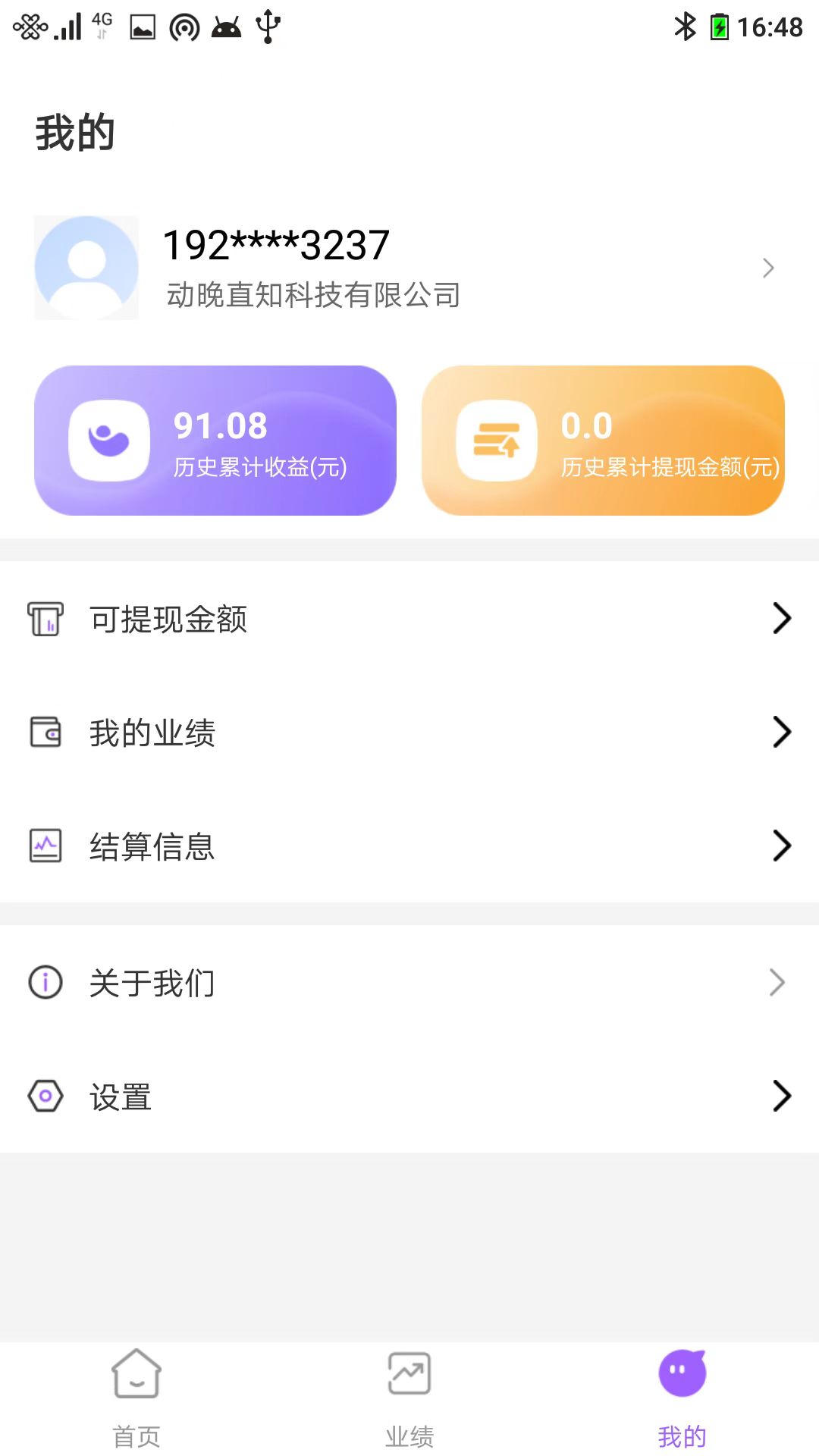Tap the masked phone number 192****3237
This screenshot has height=1456, width=819.
277,243
